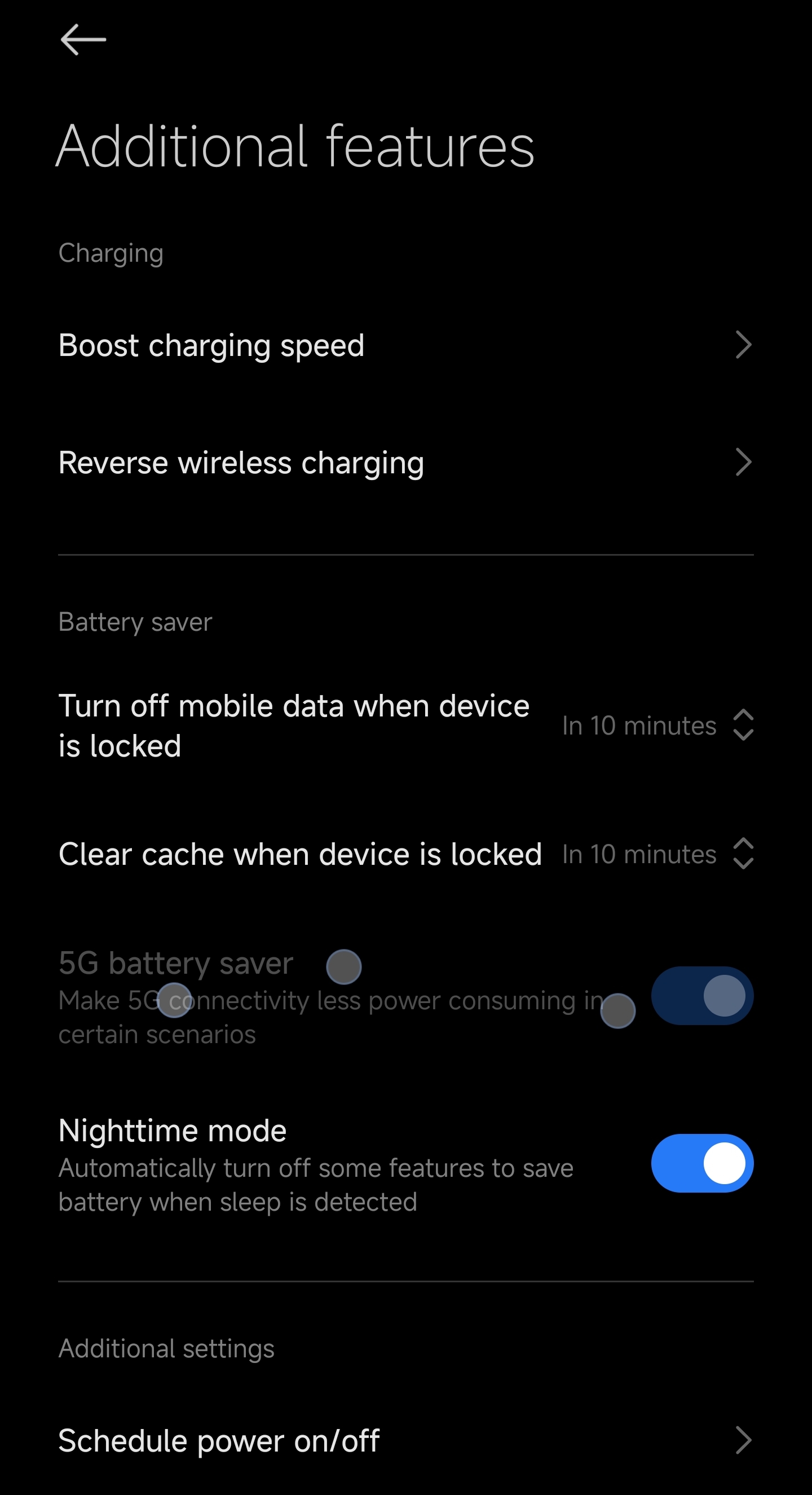
Task: Open Reverse wireless charging
Action: (406, 463)
